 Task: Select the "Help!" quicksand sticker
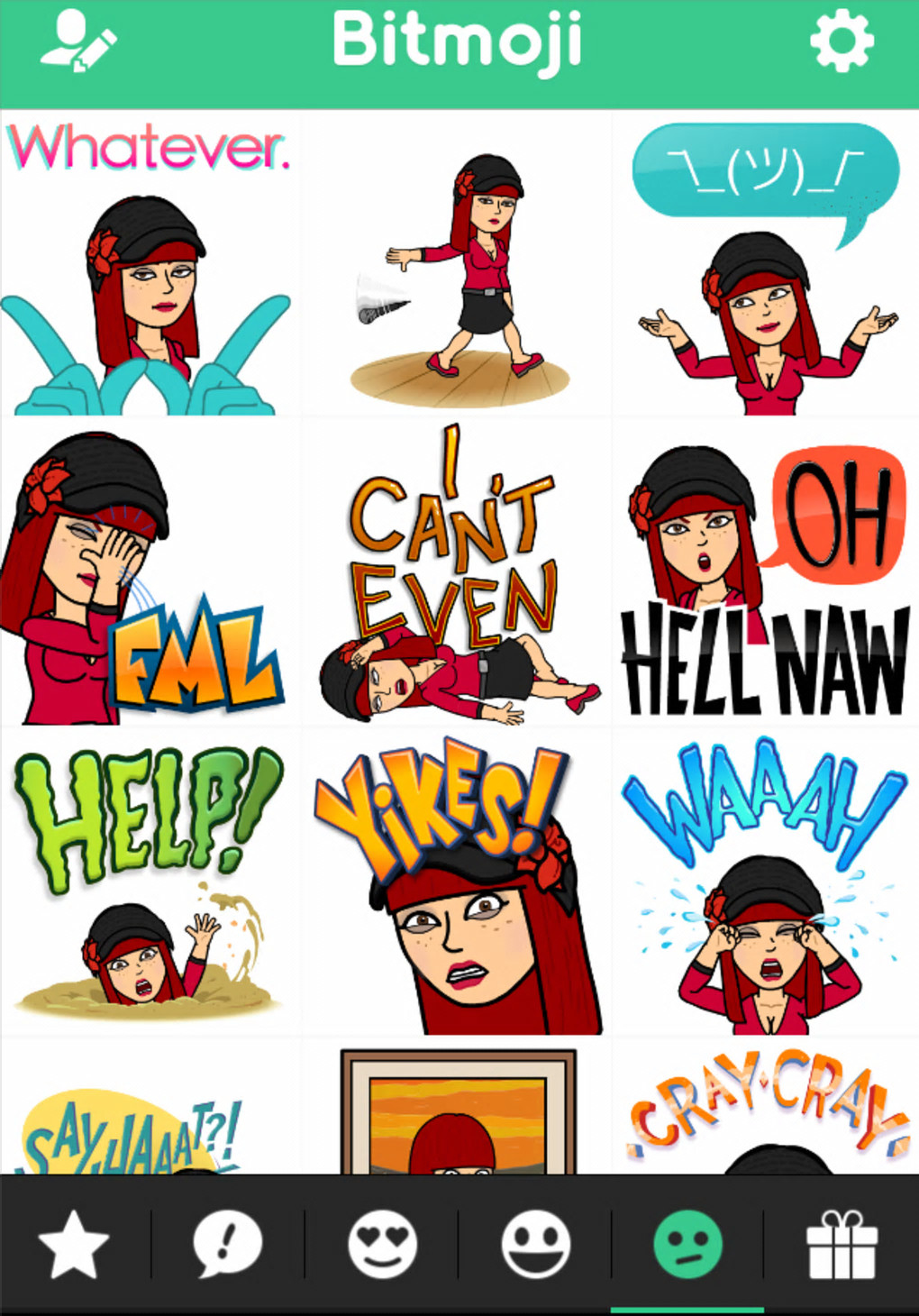click(149, 883)
